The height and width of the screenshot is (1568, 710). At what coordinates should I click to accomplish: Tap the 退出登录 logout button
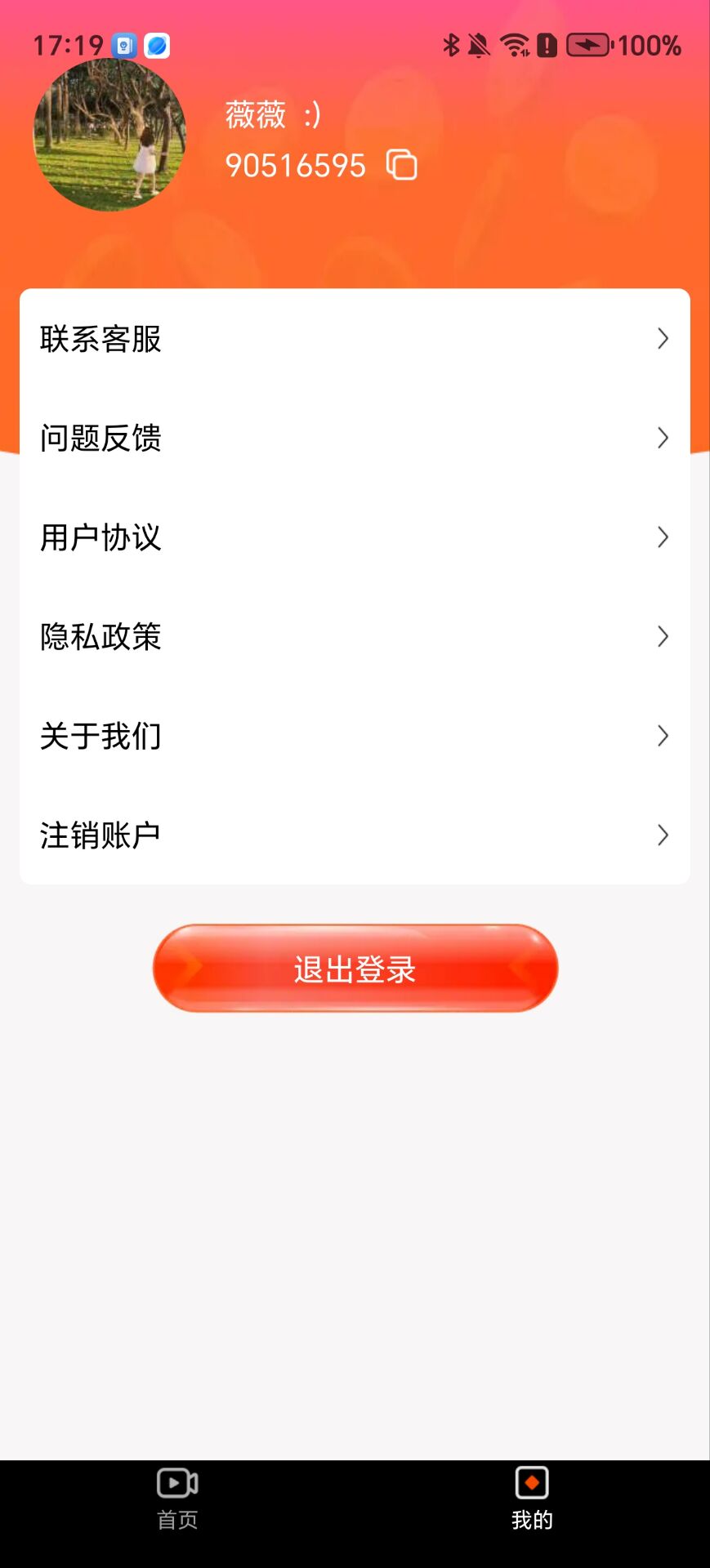(x=355, y=969)
